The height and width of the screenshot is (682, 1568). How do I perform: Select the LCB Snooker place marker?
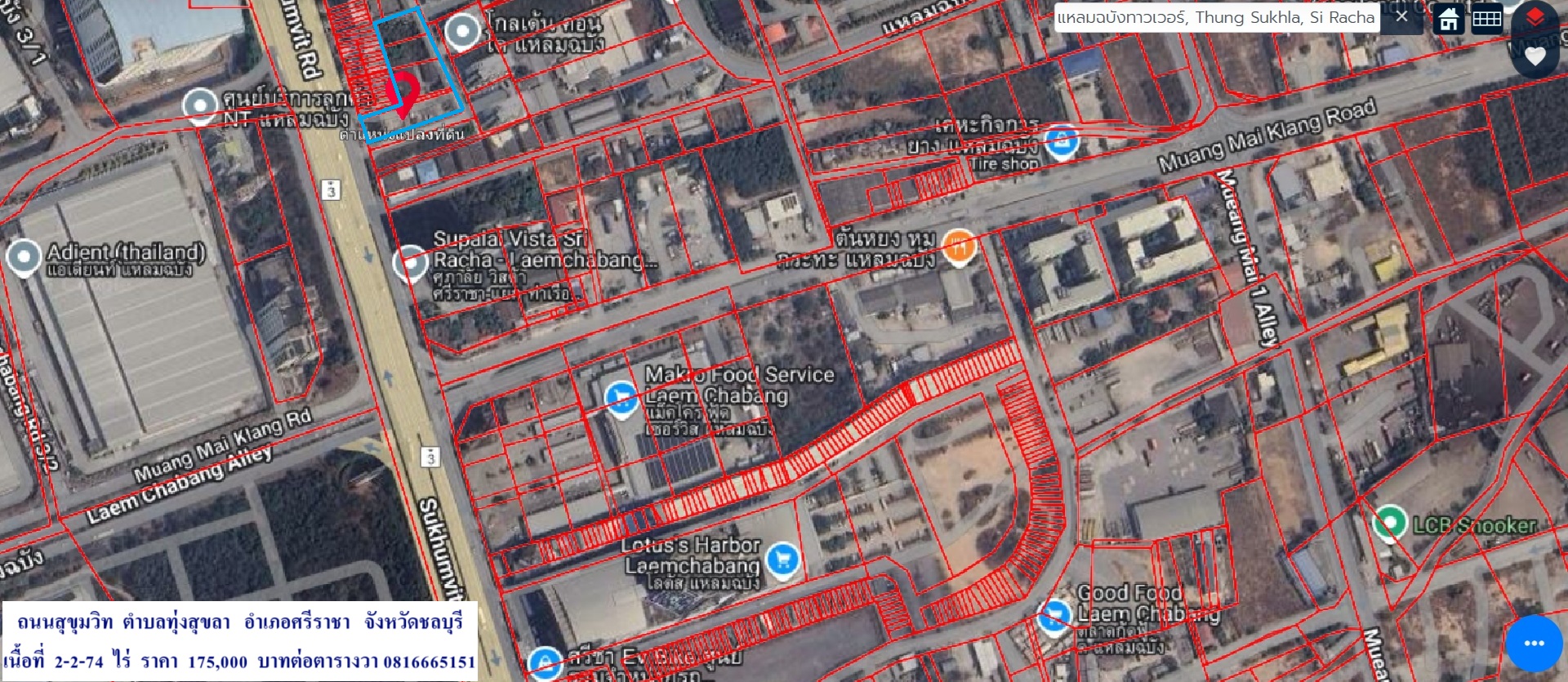coord(1389,524)
